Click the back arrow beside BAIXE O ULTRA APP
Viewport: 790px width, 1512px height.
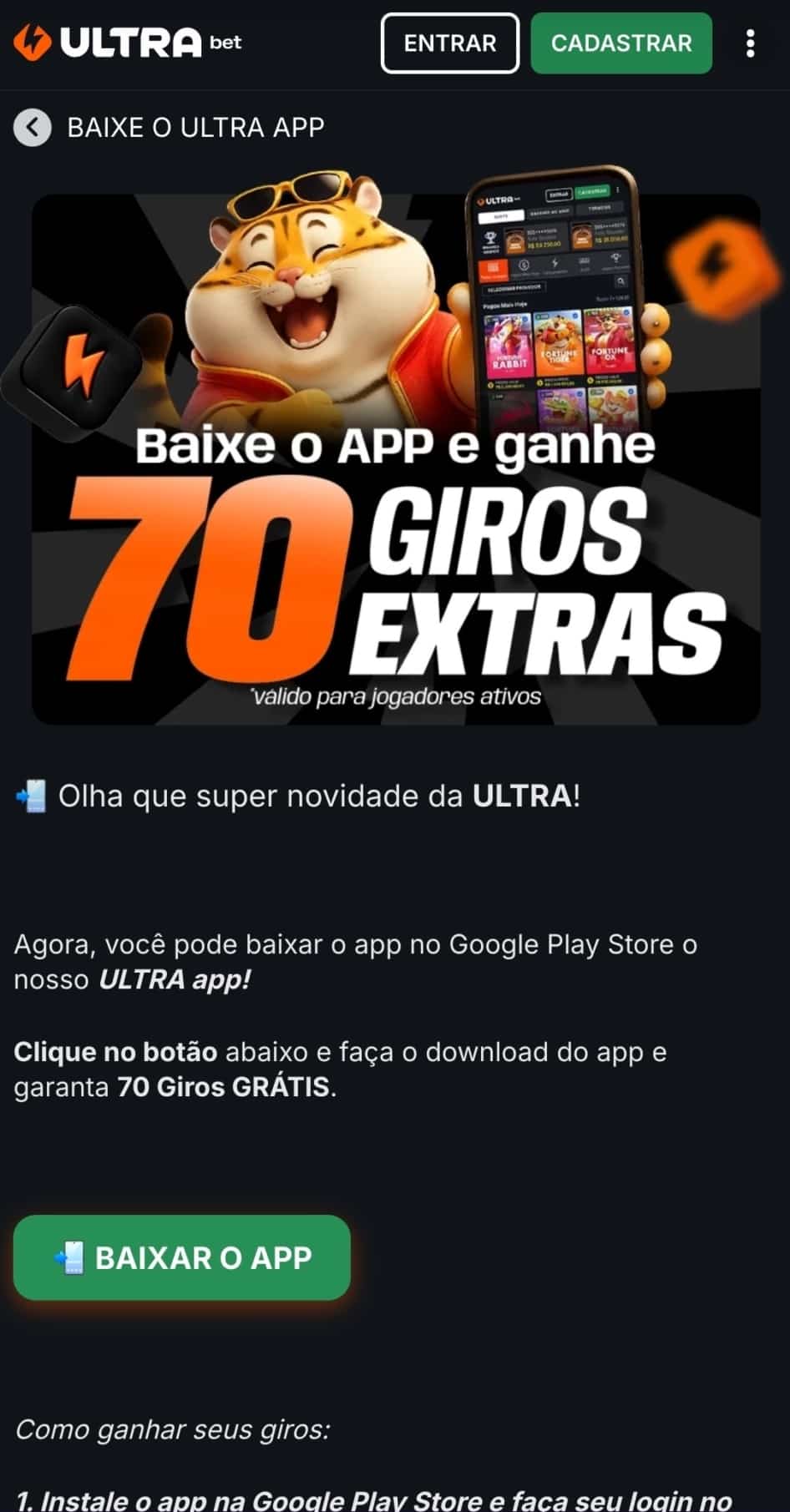click(x=32, y=127)
